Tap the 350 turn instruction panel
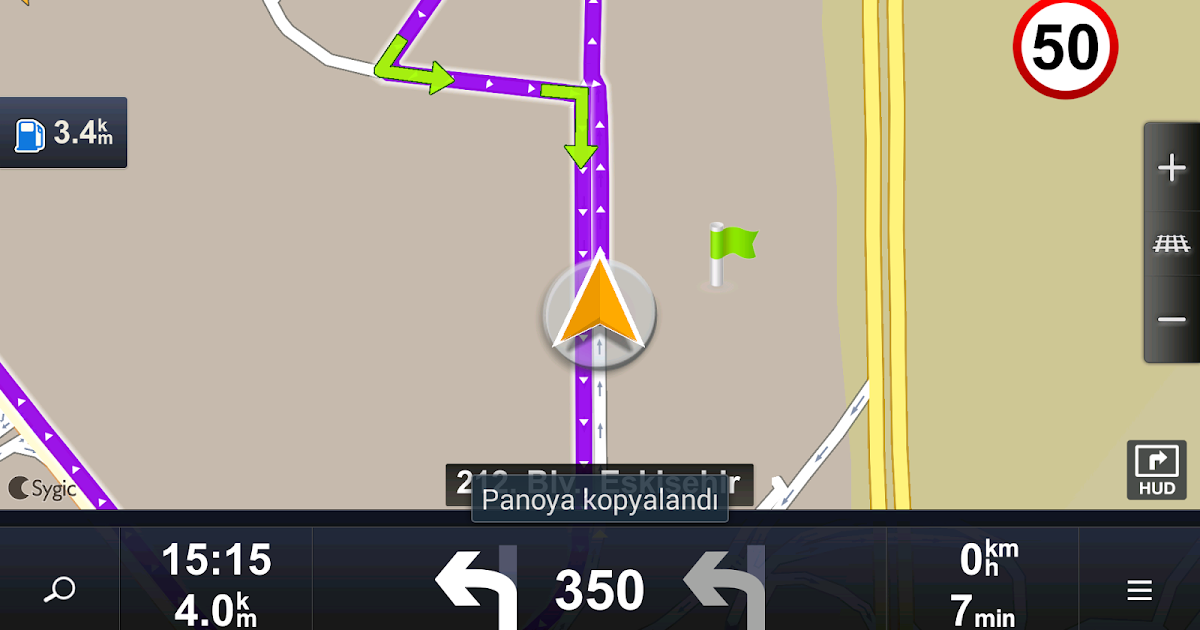The height and width of the screenshot is (630, 1200). (599, 589)
